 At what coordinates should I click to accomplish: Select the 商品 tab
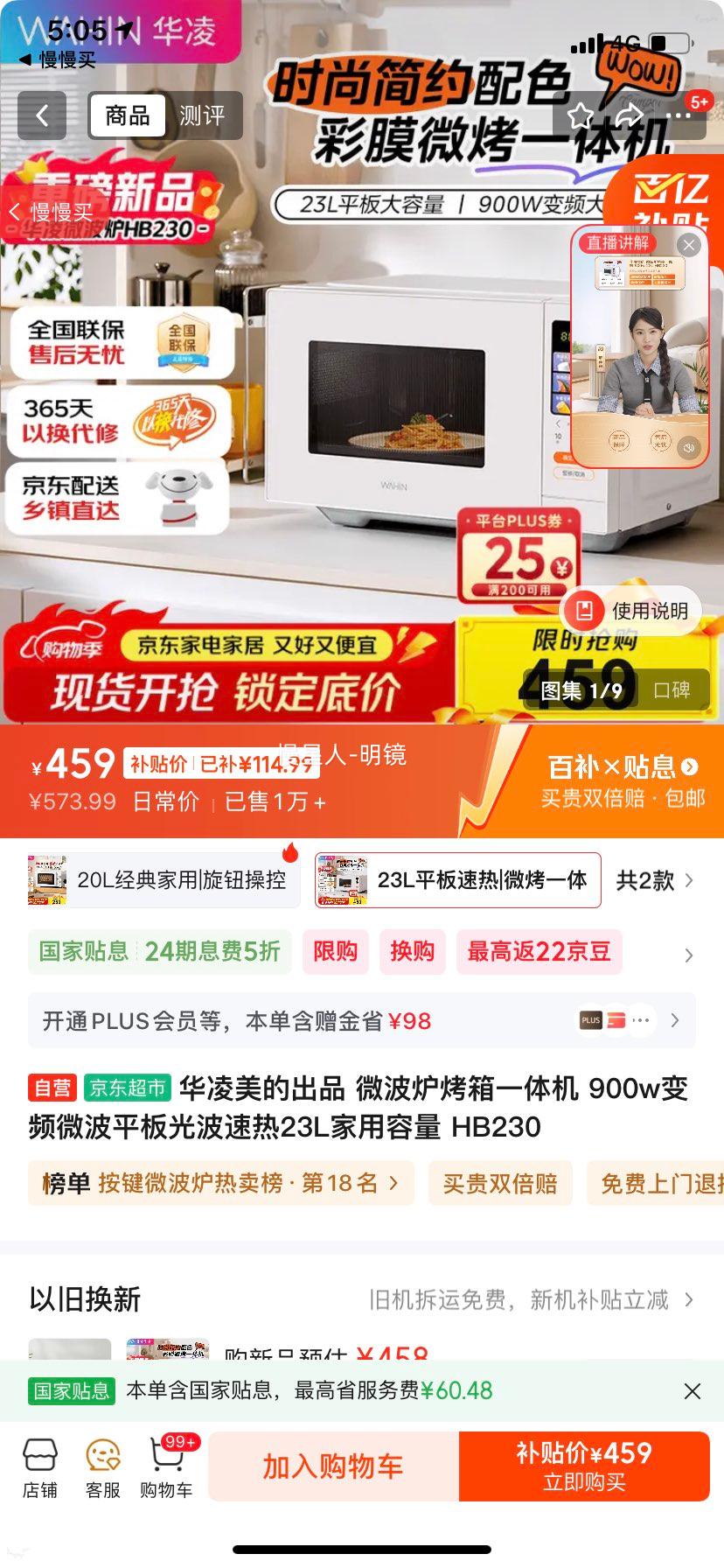coord(128,115)
